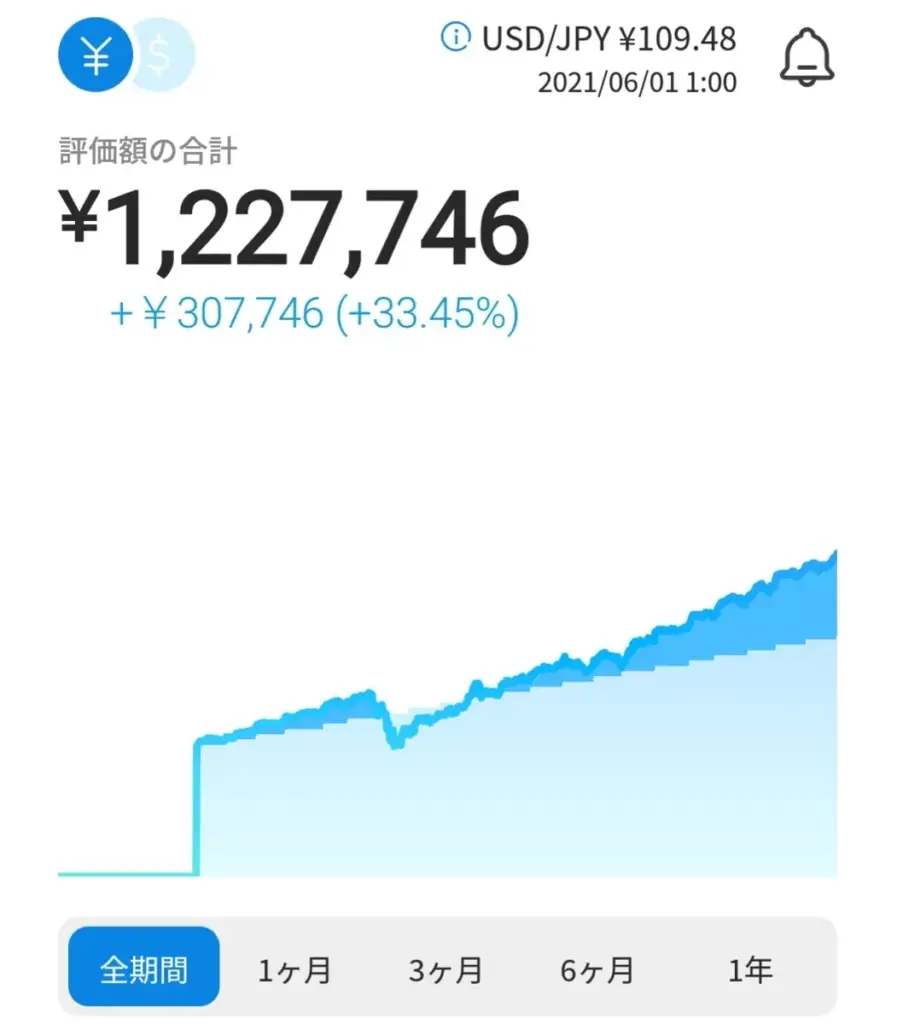Select the 6ヶ月 chart range
Viewport: 897px width, 1024px height.
point(599,969)
